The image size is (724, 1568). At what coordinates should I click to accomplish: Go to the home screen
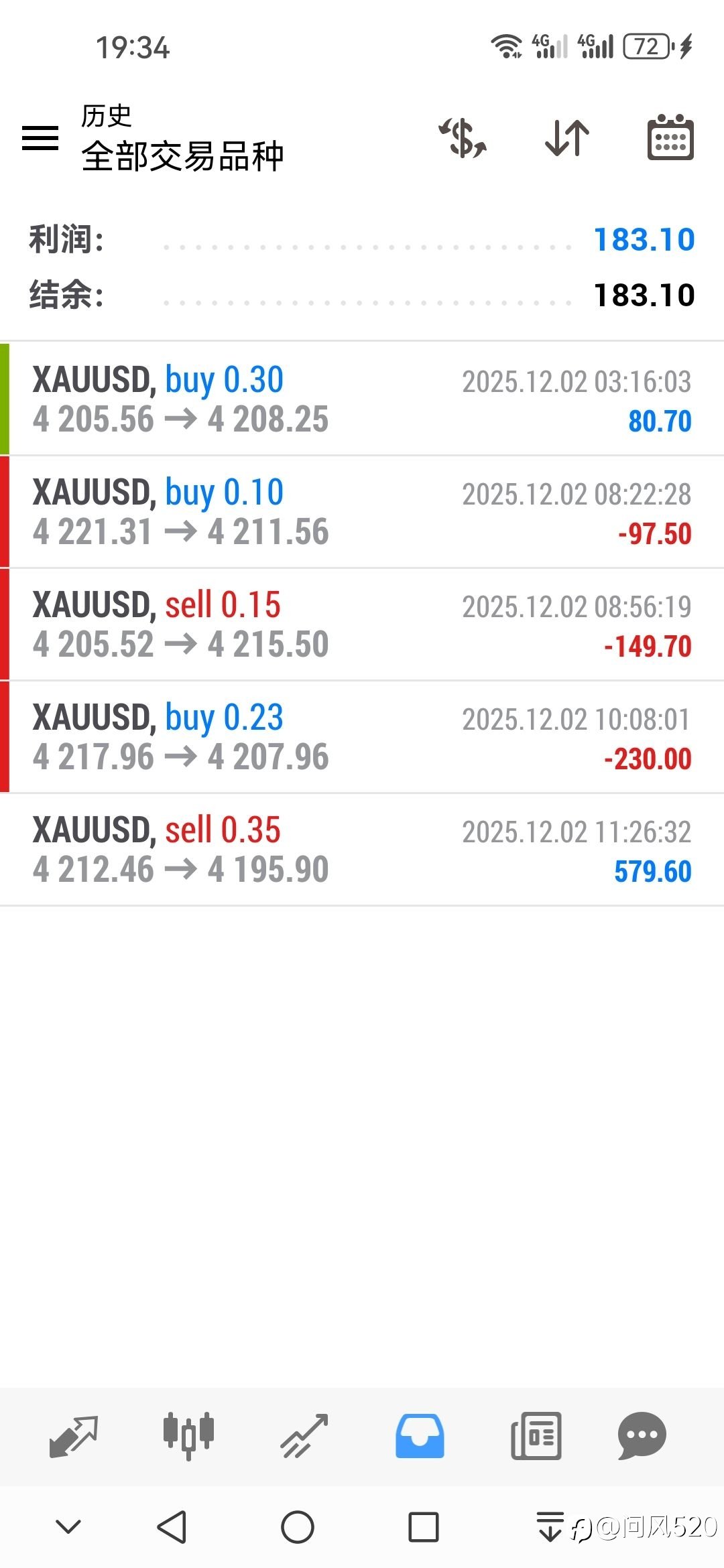point(298,1528)
